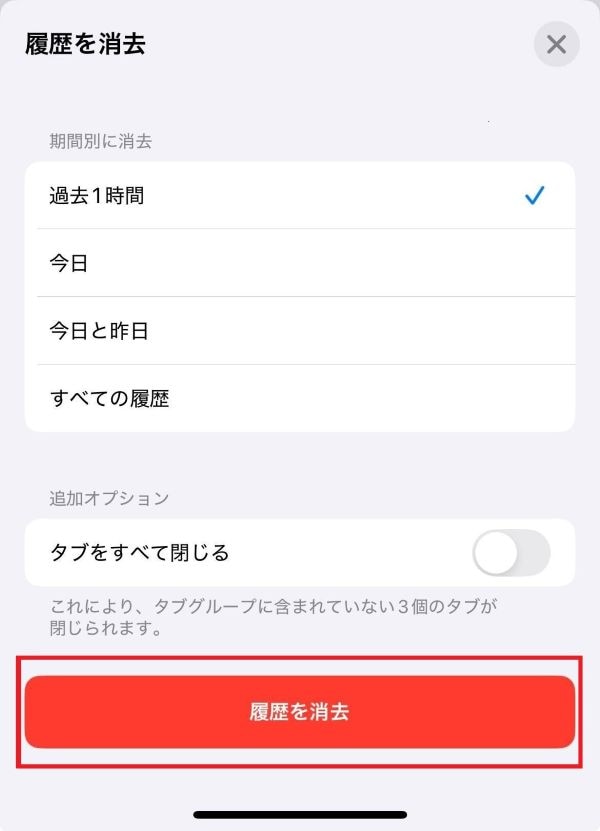This screenshot has height=831, width=600.
Task: Close the 履歴を消去 sheet
Action: pyautogui.click(x=556, y=45)
